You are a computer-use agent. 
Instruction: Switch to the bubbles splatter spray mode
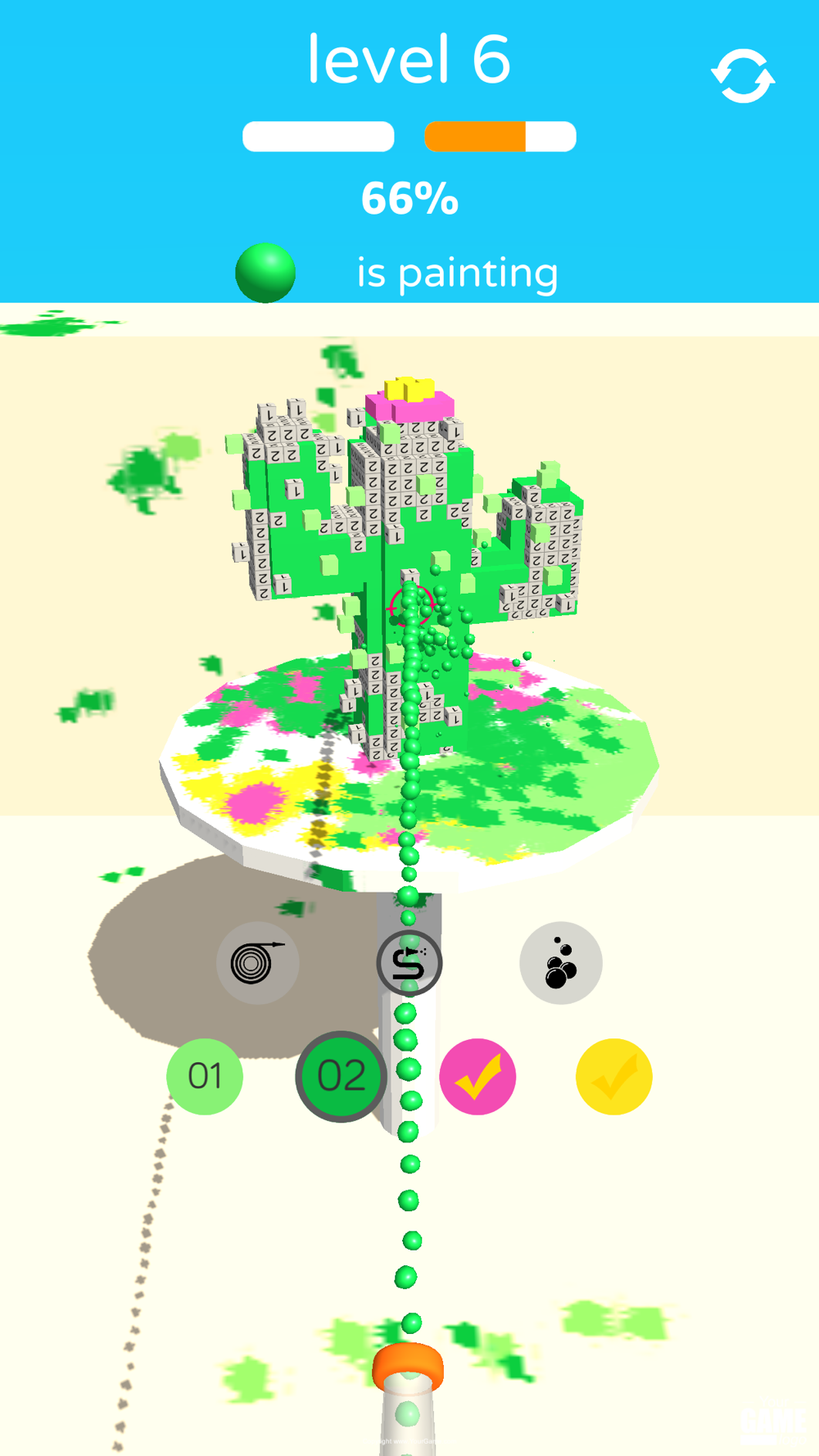pyautogui.click(x=561, y=963)
